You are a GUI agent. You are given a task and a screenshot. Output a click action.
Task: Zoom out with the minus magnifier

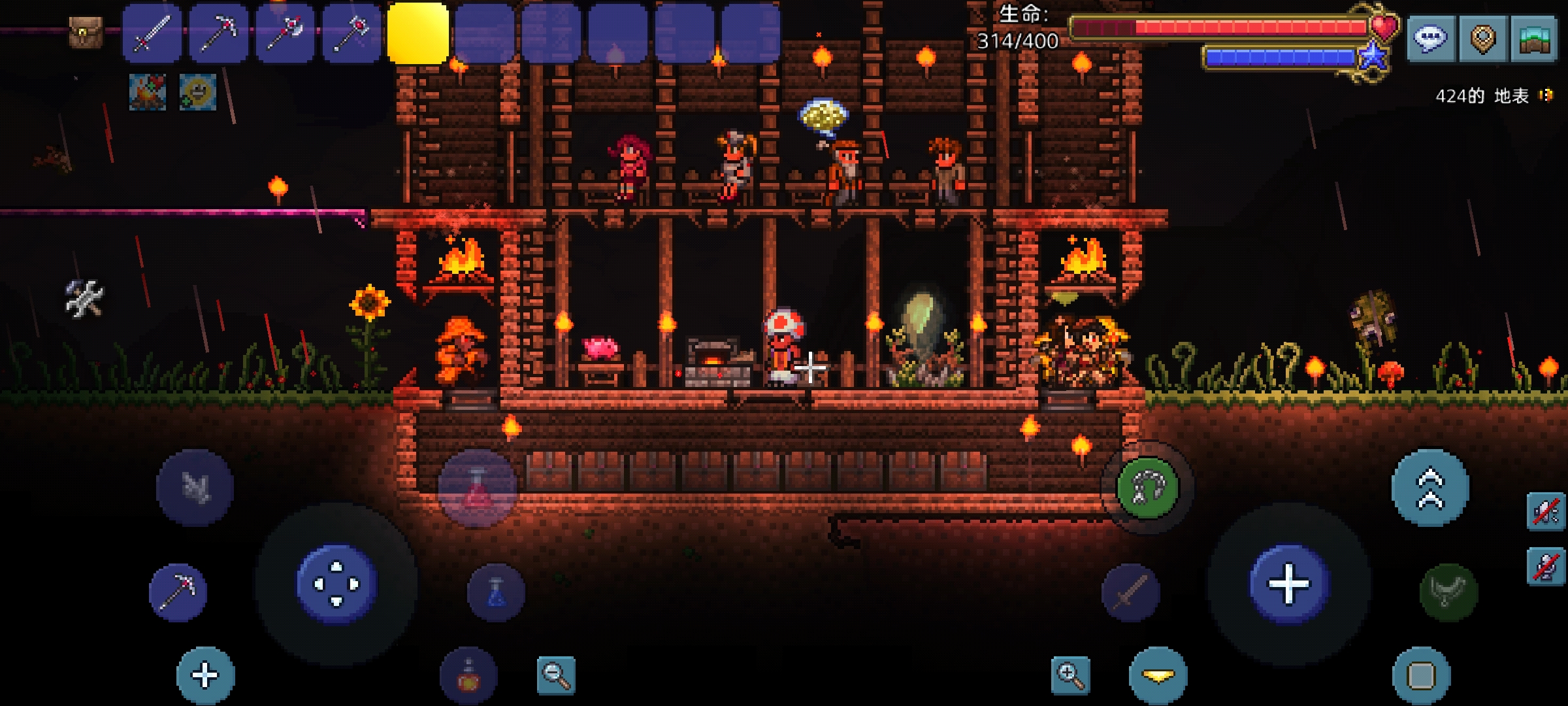[556, 675]
